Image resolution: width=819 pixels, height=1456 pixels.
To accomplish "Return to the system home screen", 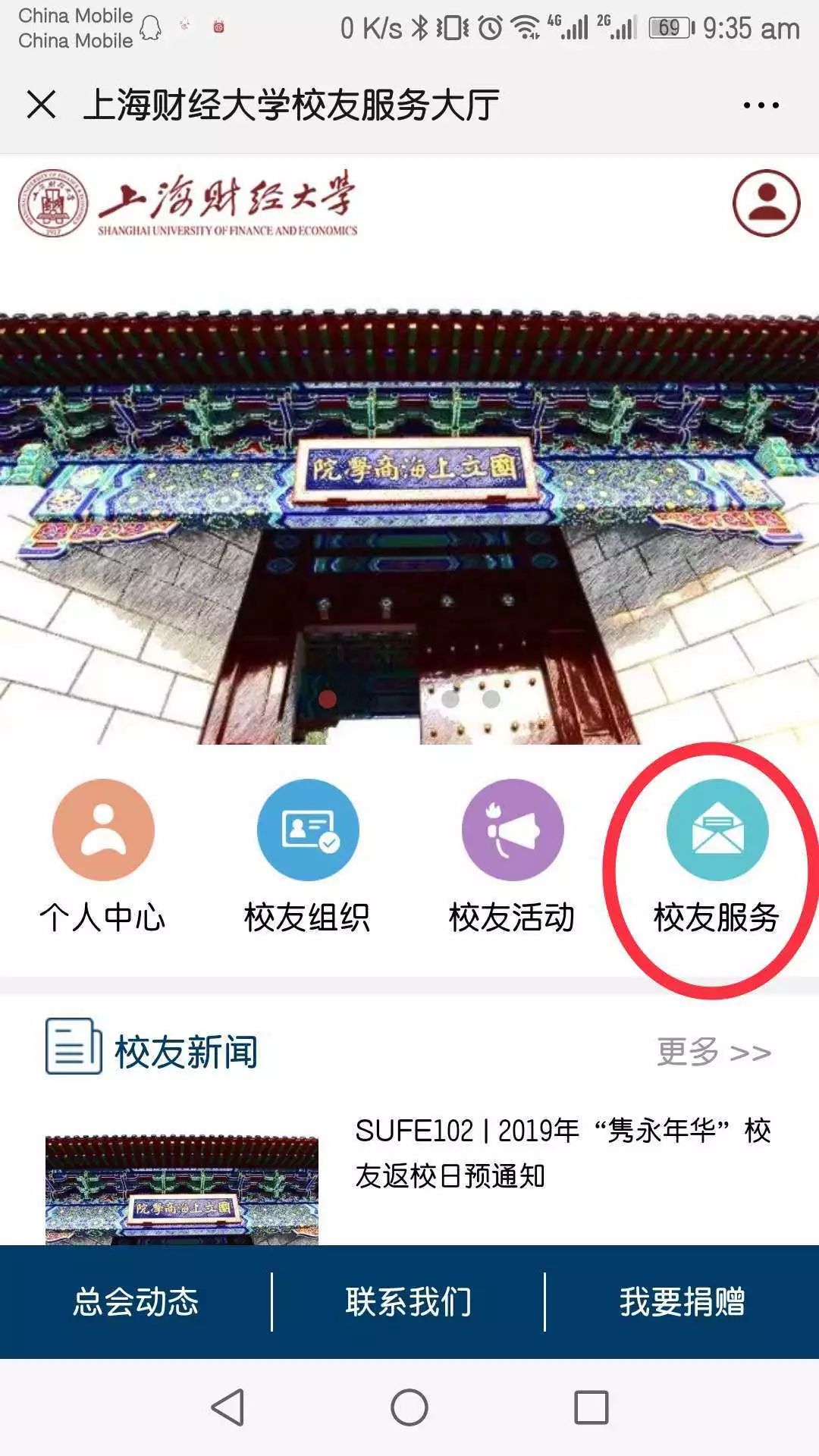I will click(409, 1407).
